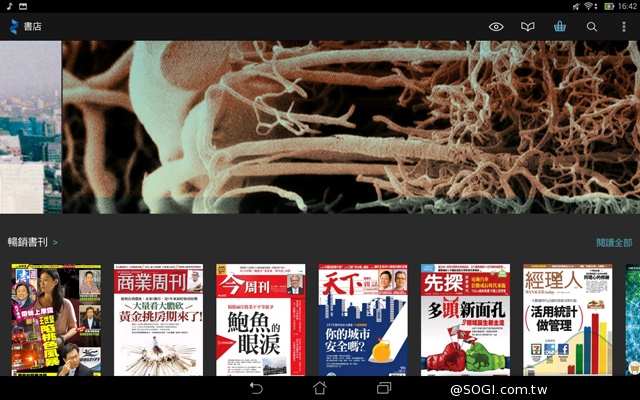Open the book icon in the top bar
The image size is (640, 400).
[x=528, y=26]
